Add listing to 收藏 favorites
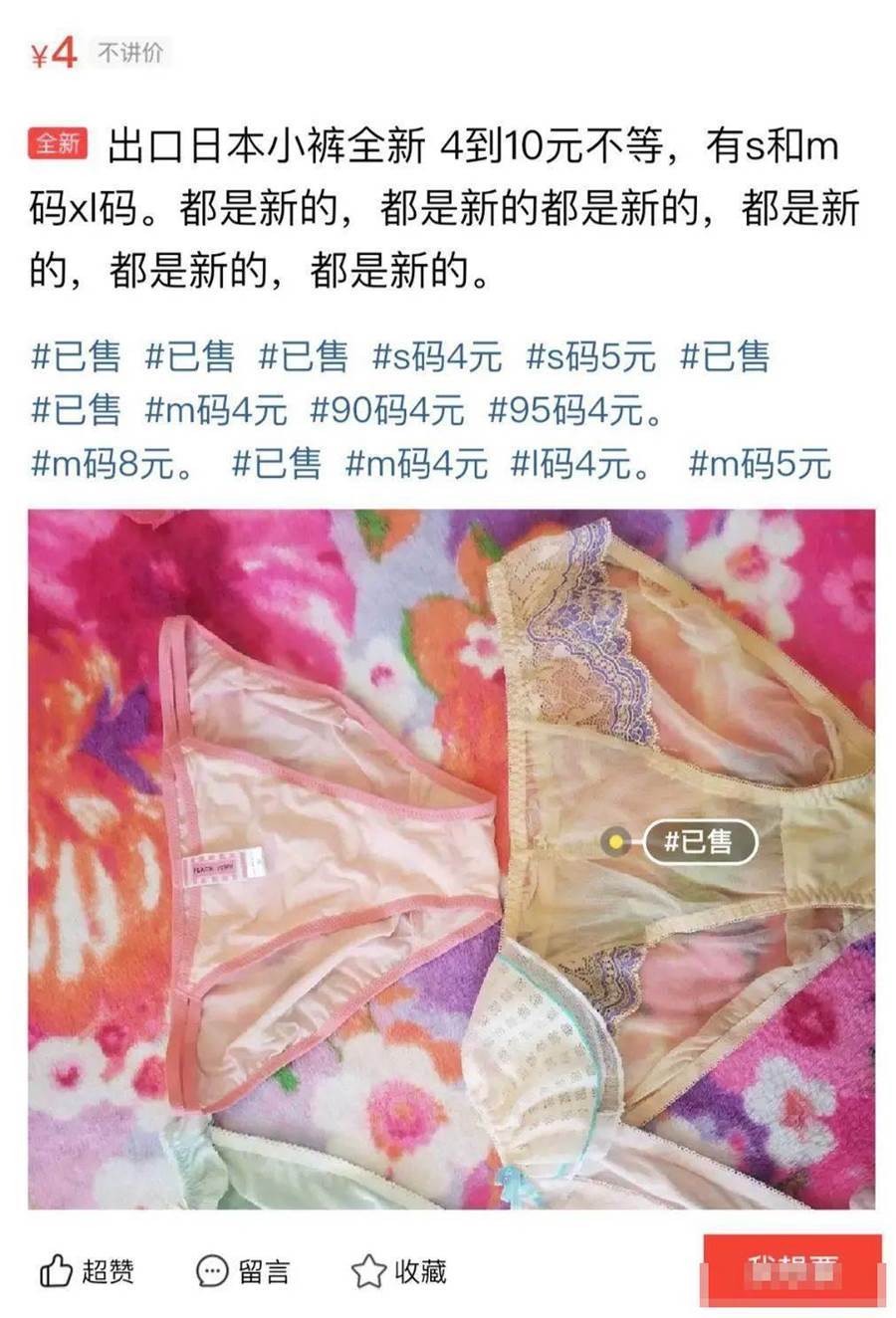896x1318 pixels. [x=398, y=1271]
